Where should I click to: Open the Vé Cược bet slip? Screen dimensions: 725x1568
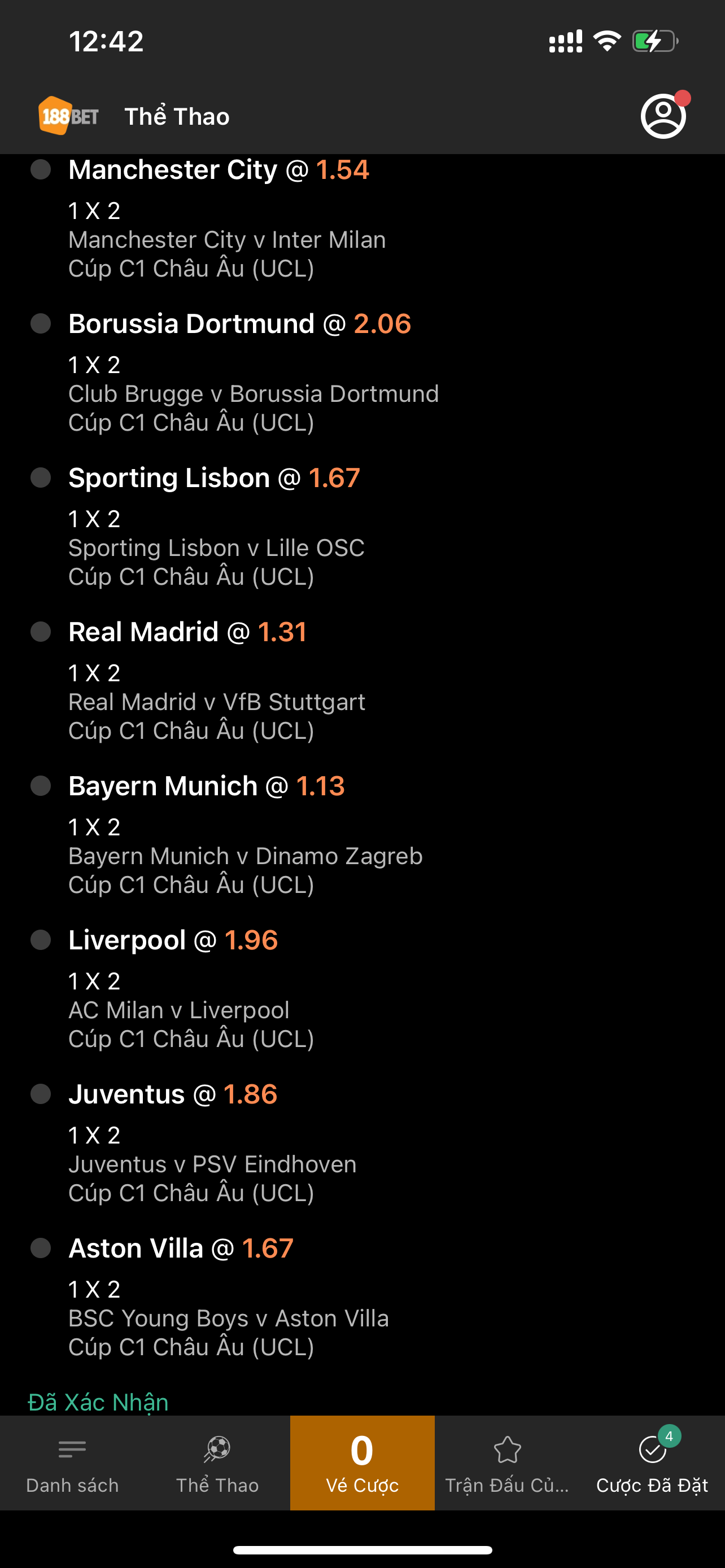(x=362, y=1462)
